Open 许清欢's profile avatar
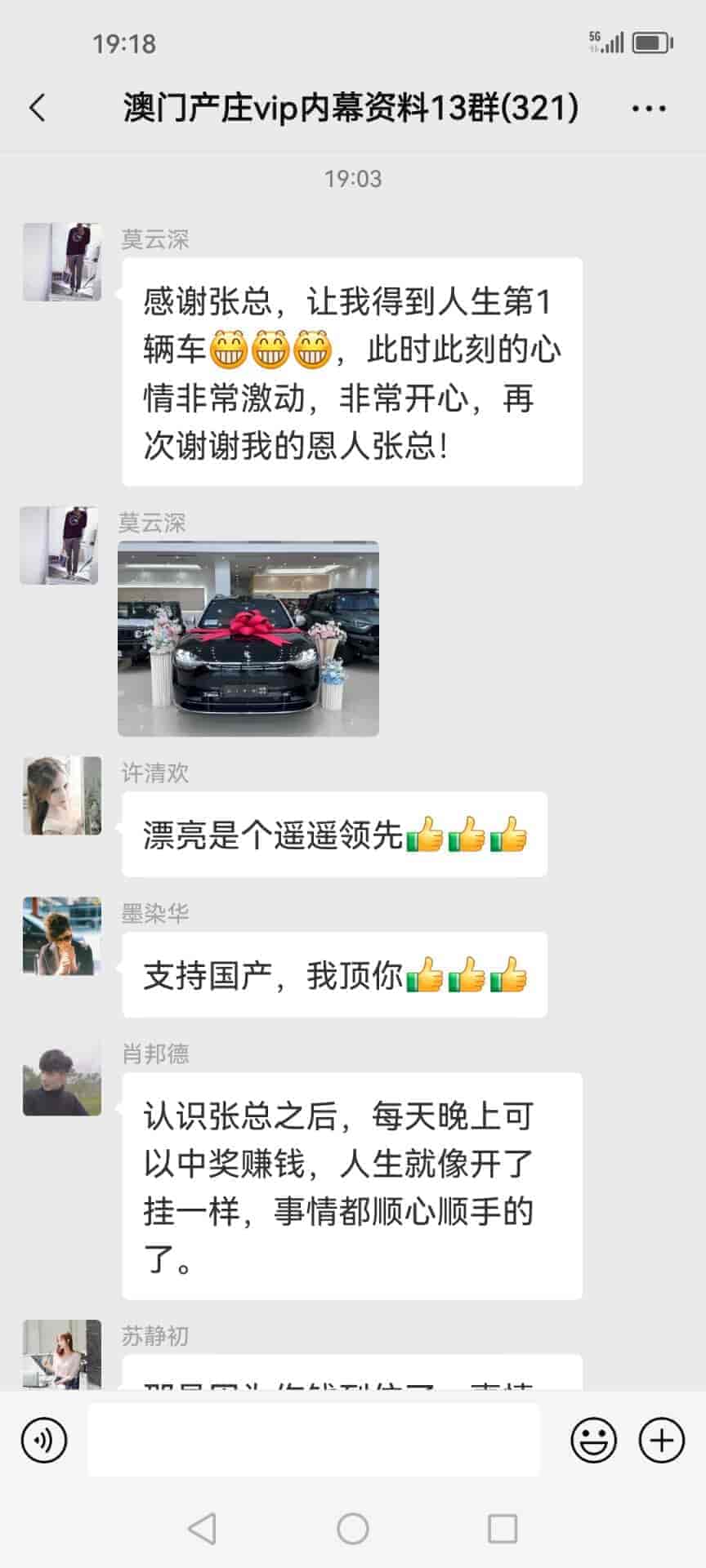The image size is (706, 1568). coord(62,795)
